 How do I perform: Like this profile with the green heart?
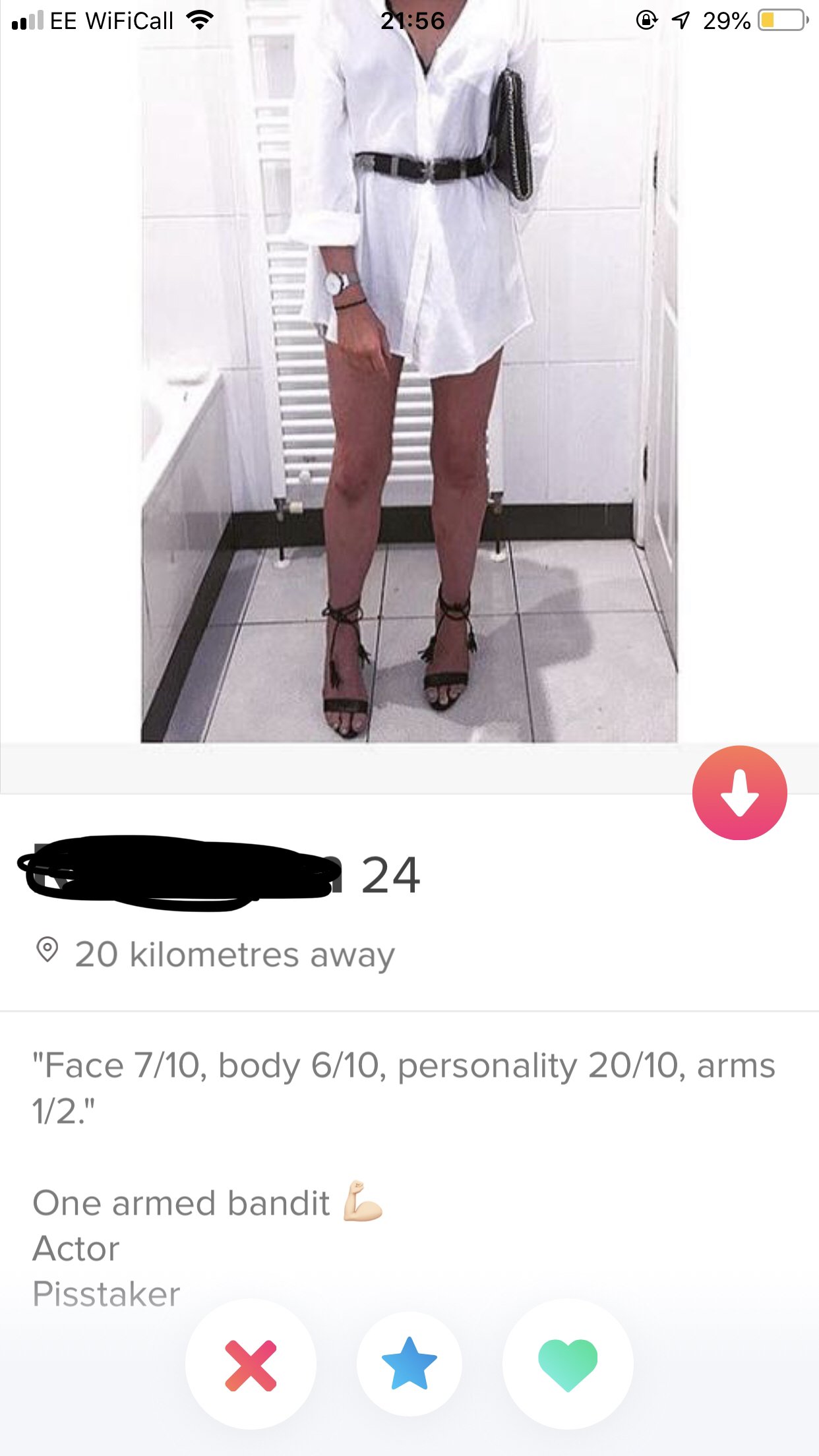click(568, 1364)
